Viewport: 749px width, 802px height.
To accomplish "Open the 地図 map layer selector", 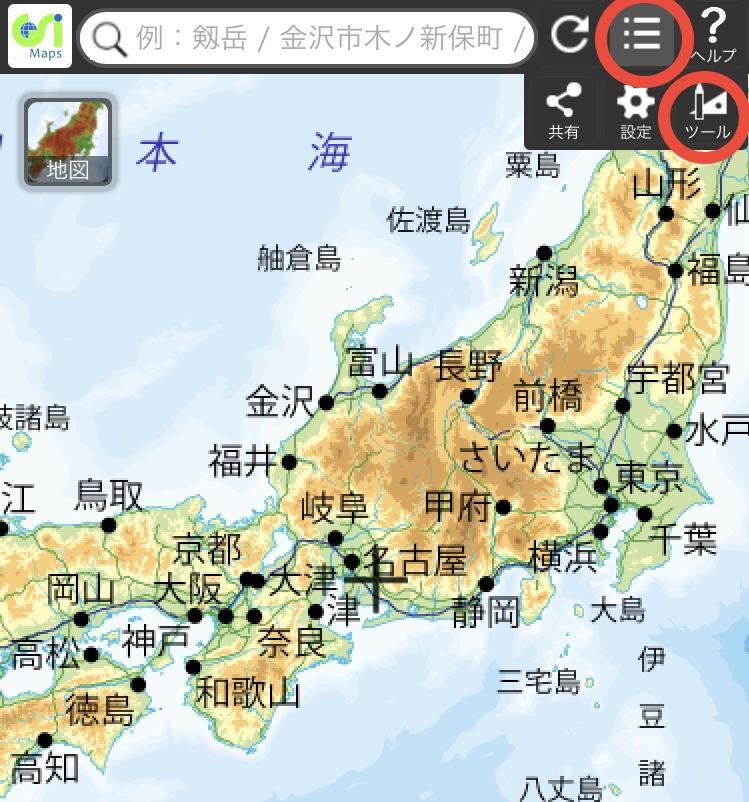I will pos(68,144).
